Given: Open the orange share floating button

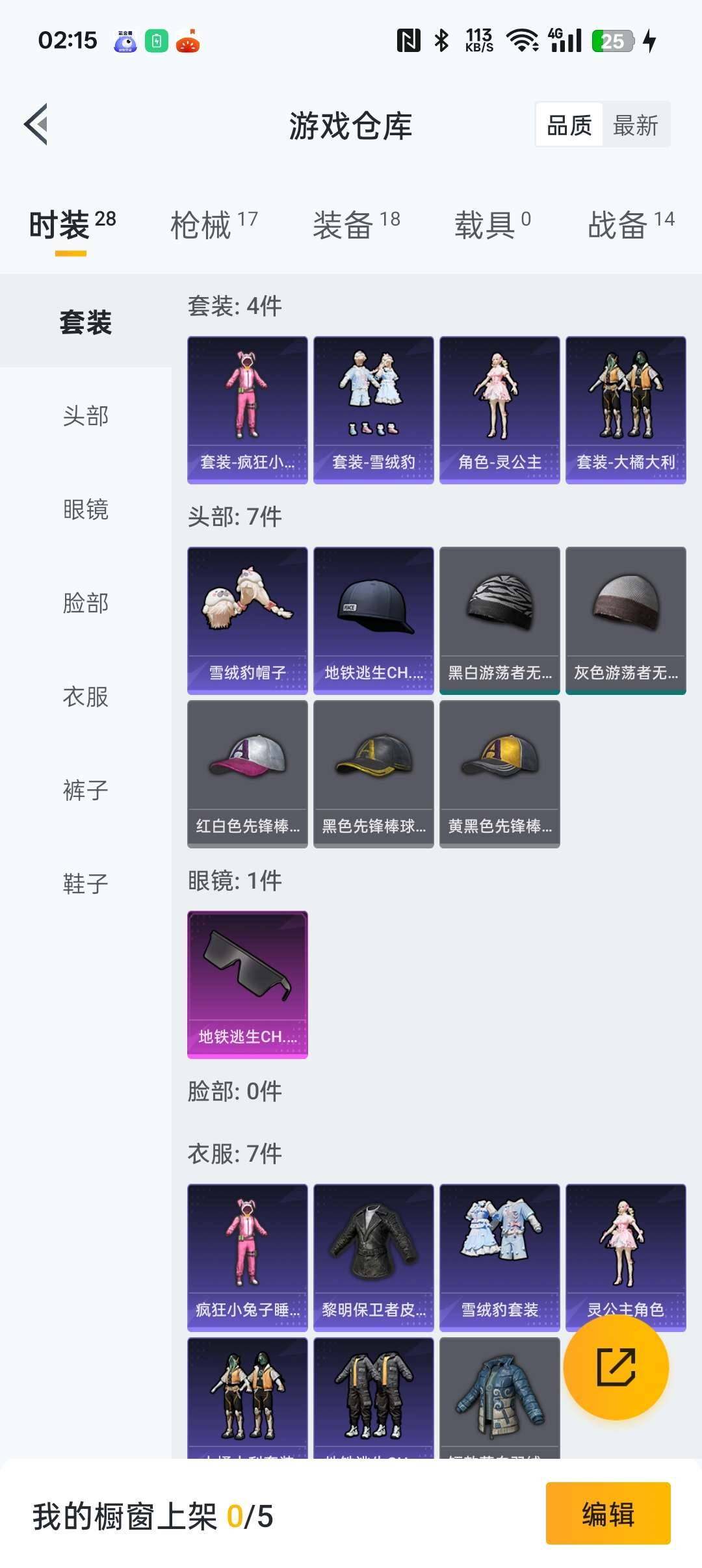Looking at the screenshot, I should 616,1367.
